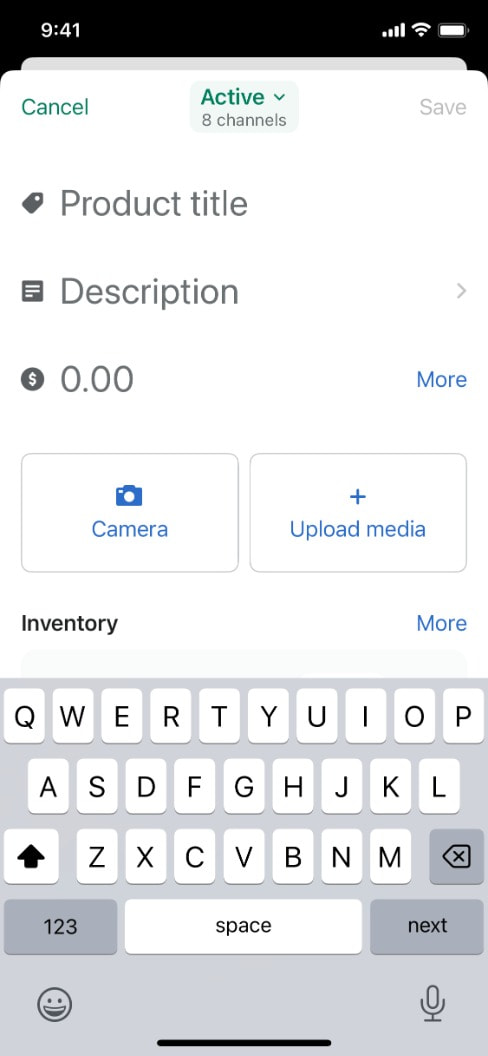Open the Description editor

point(244,292)
